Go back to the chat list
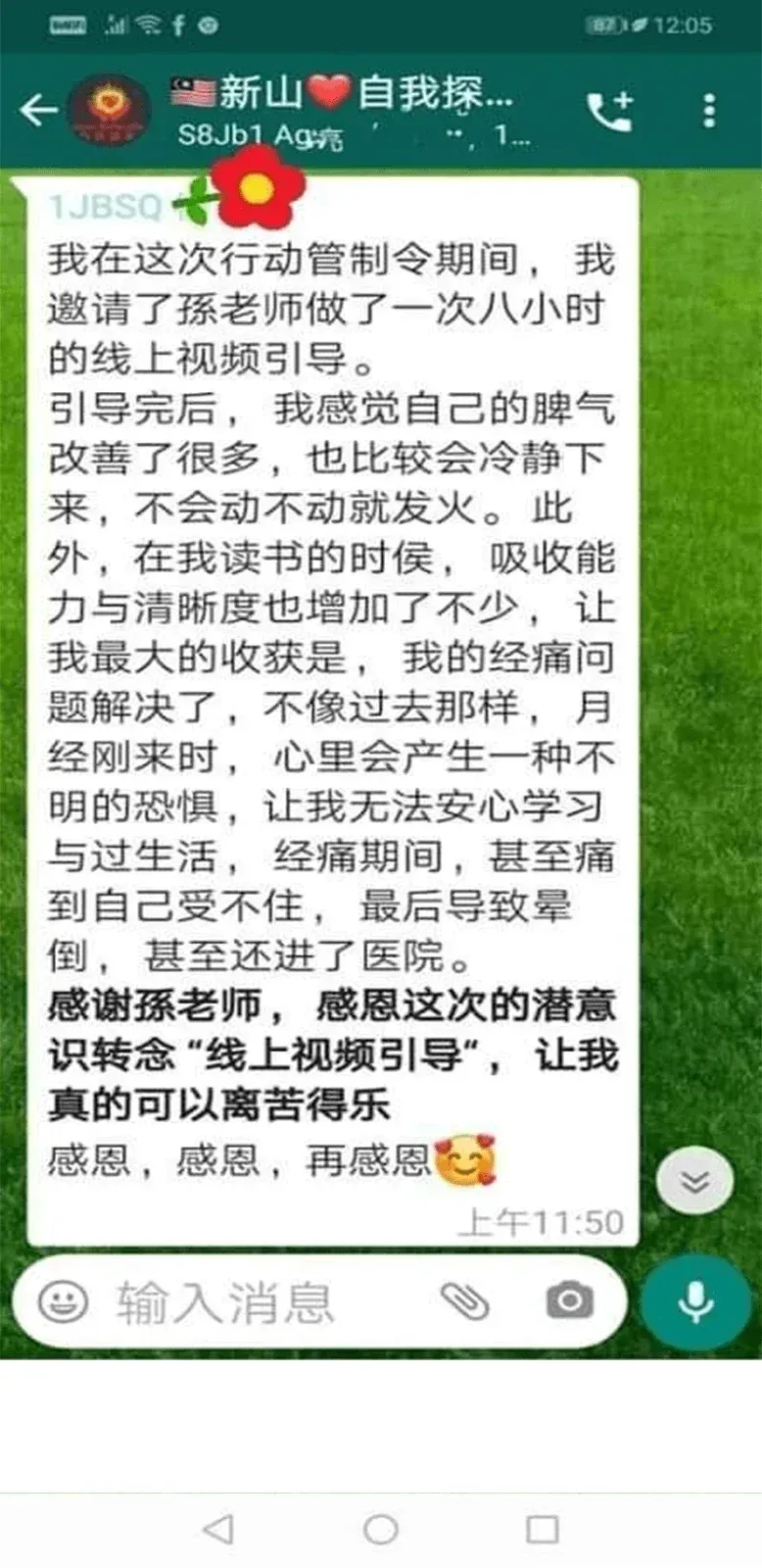The image size is (762, 1568). point(39,110)
